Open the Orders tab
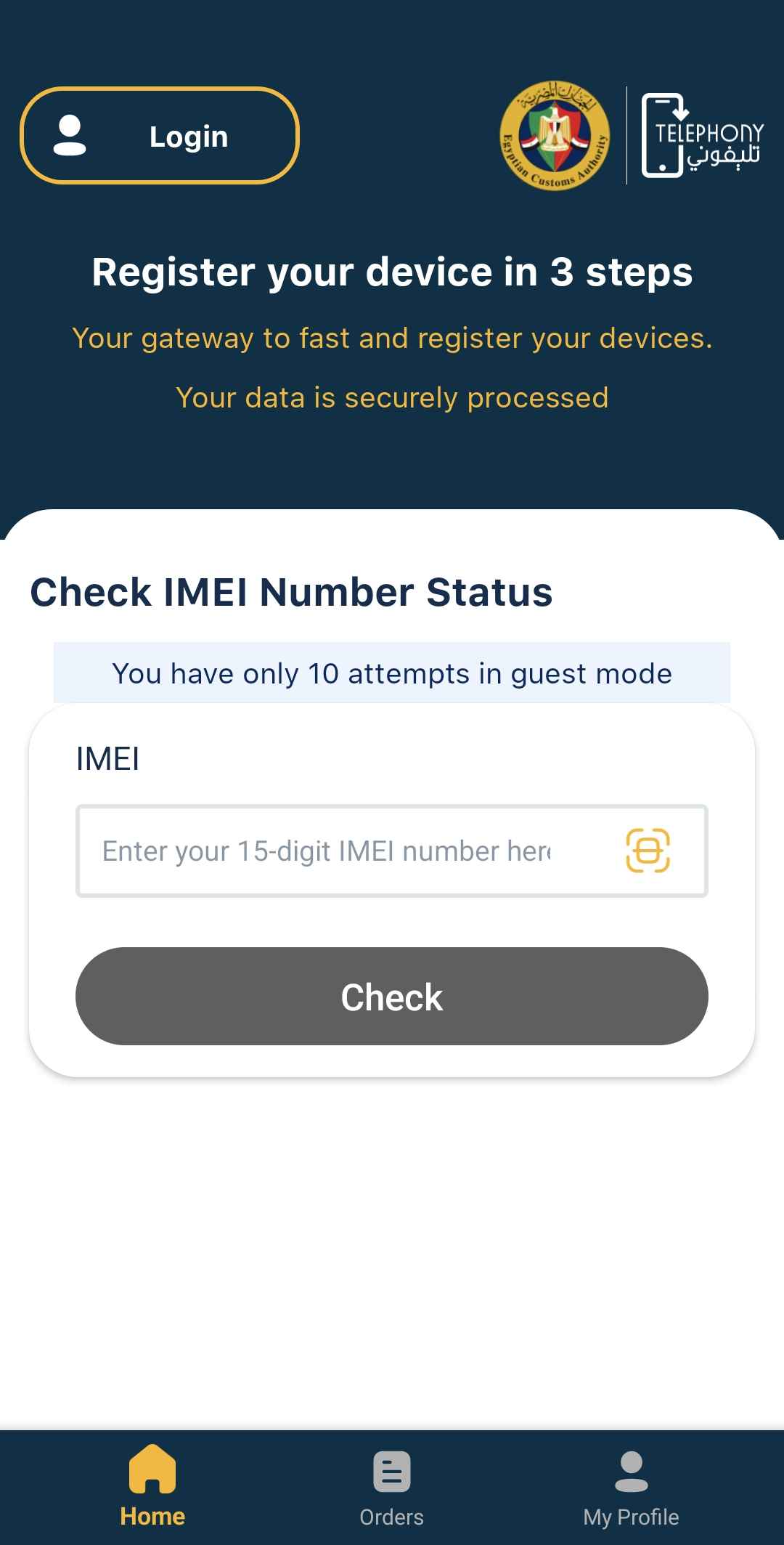The height and width of the screenshot is (1545, 784). click(392, 1487)
